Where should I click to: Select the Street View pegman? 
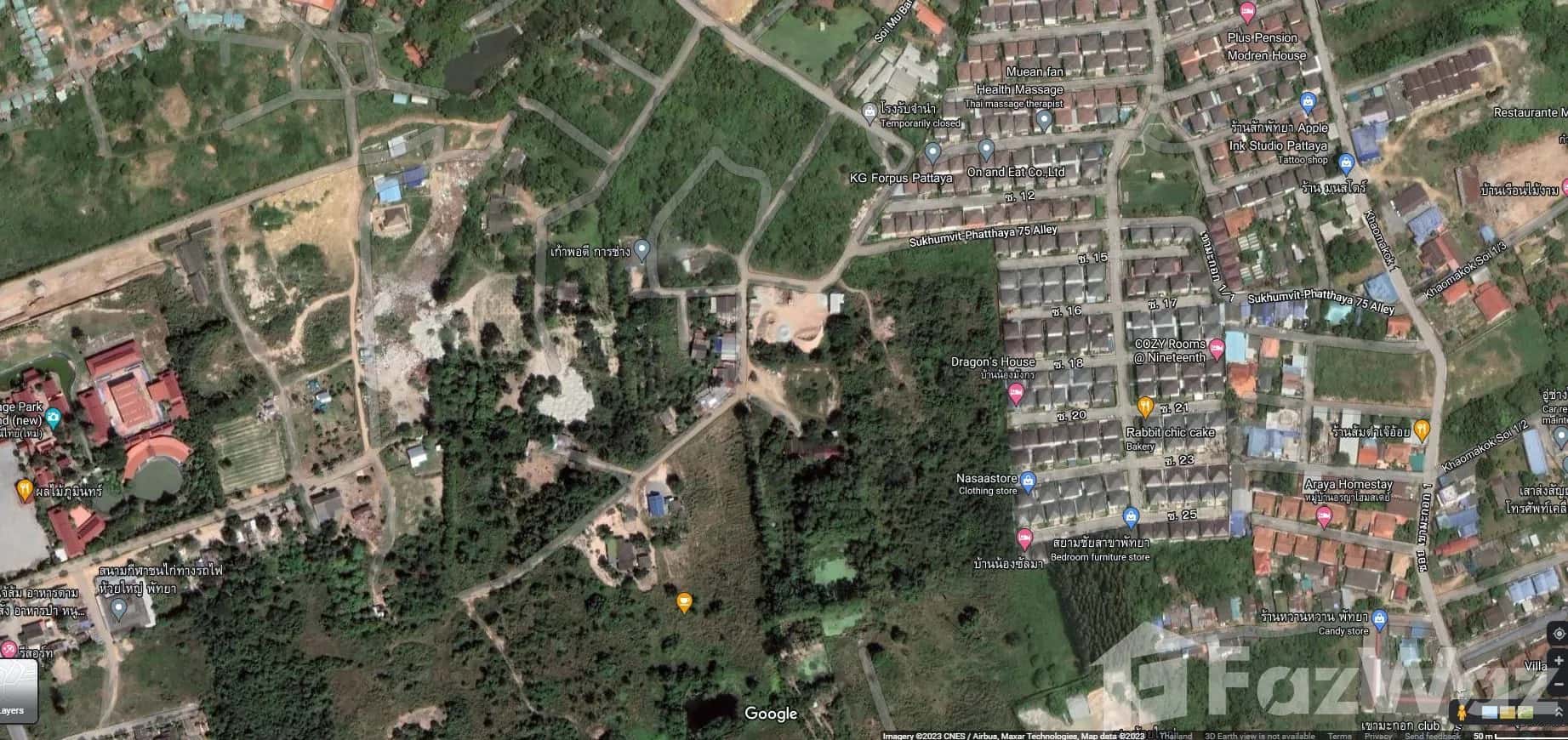click(x=1463, y=712)
